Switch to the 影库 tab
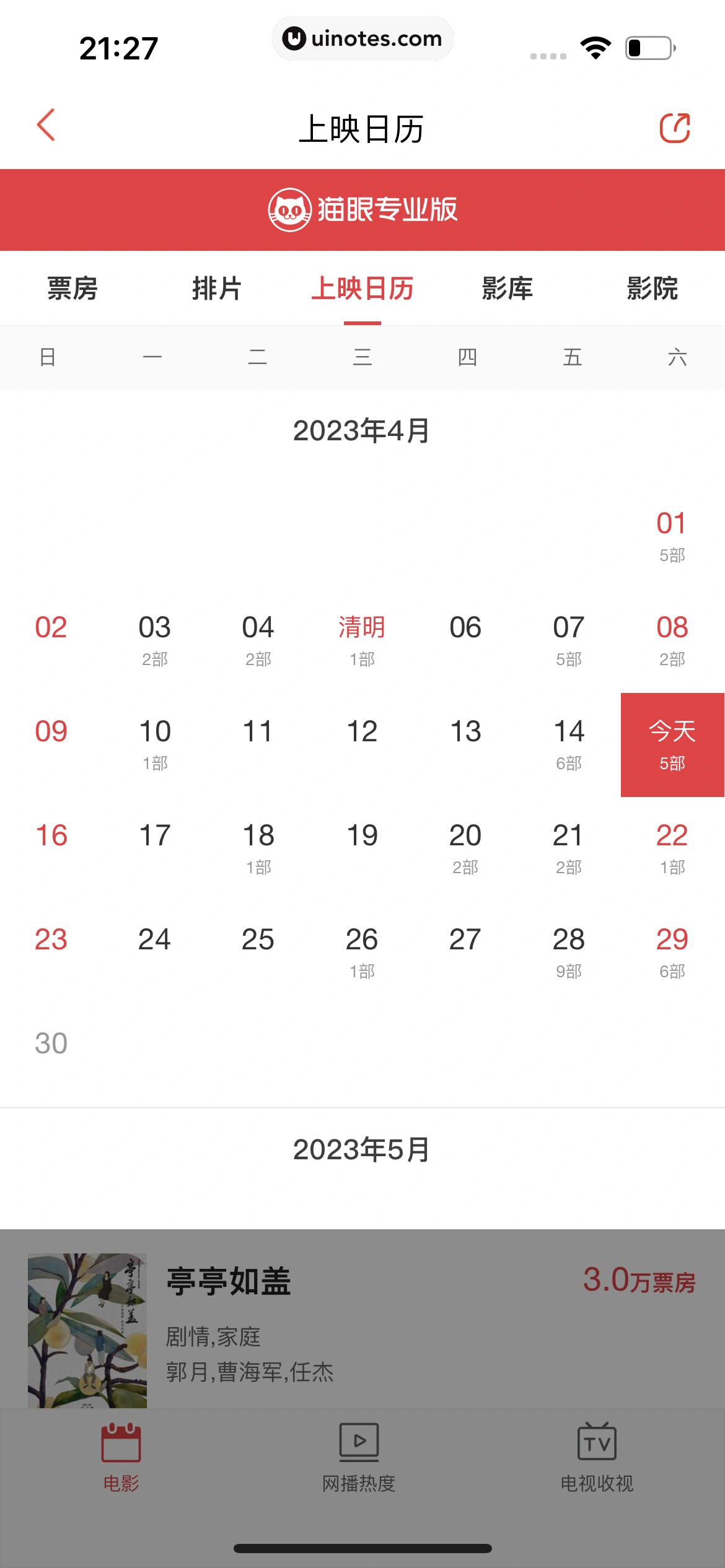Viewport: 725px width, 1568px height. point(507,289)
